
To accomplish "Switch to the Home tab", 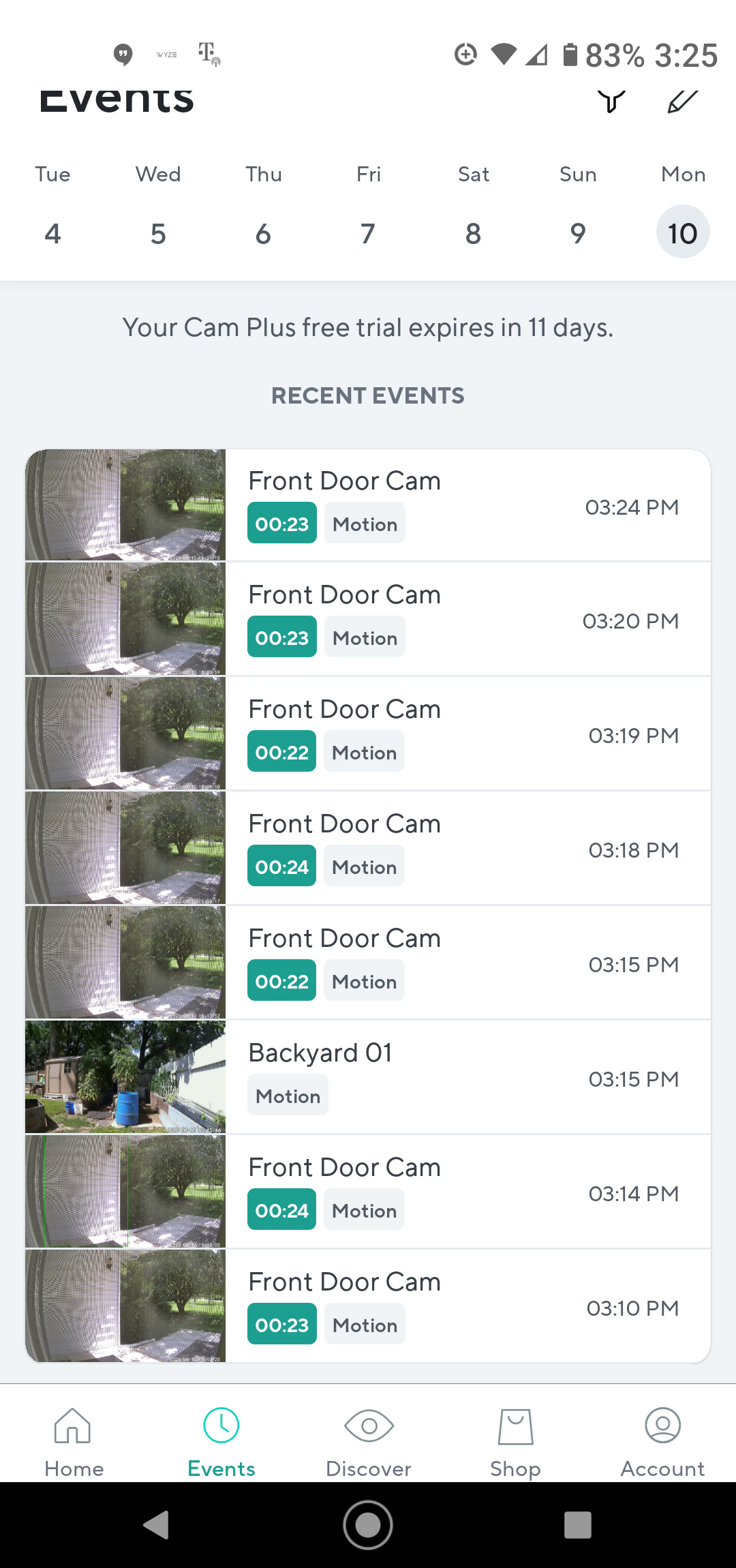I will (74, 1442).
